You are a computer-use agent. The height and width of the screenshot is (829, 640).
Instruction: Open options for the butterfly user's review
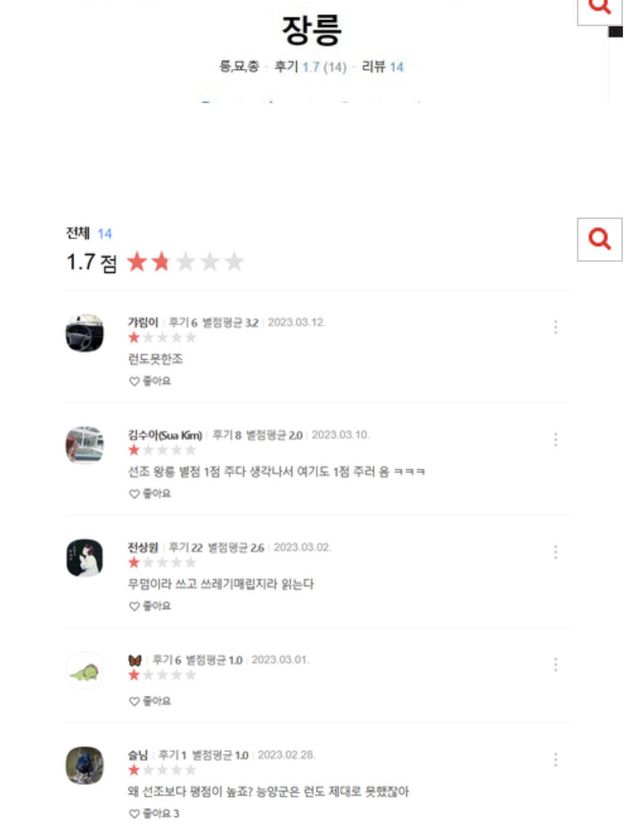(555, 664)
